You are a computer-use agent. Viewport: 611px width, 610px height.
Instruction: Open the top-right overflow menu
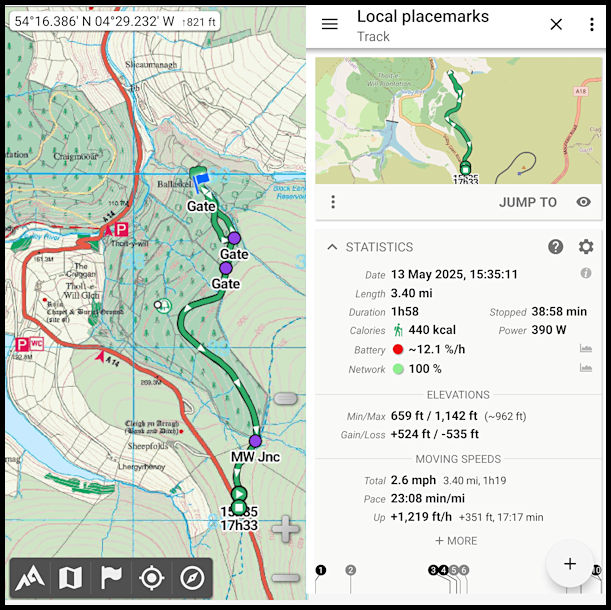[x=592, y=24]
